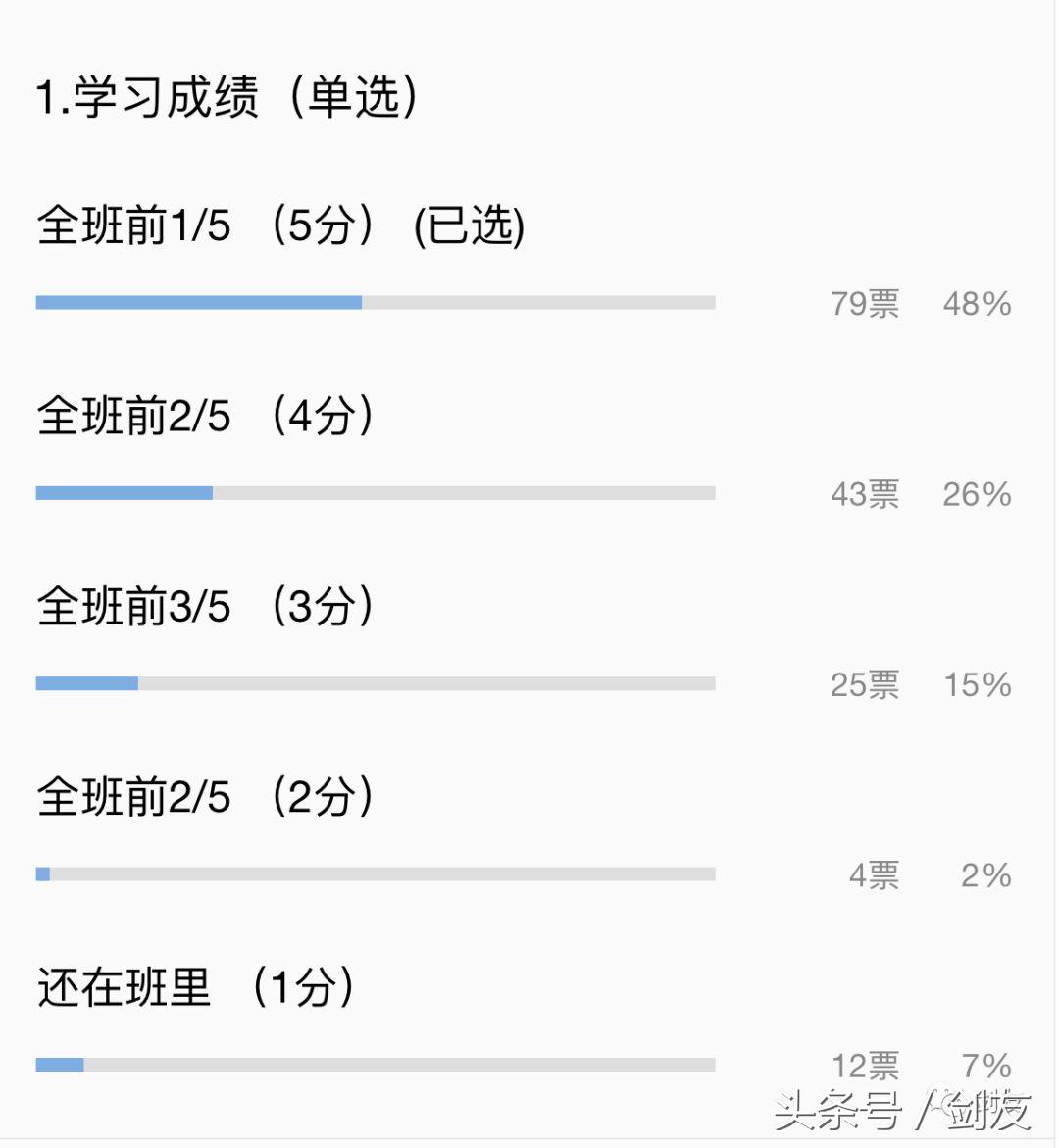Click the 26% percentage label
Viewport: 1059px width, 1148px height.
coord(977,495)
